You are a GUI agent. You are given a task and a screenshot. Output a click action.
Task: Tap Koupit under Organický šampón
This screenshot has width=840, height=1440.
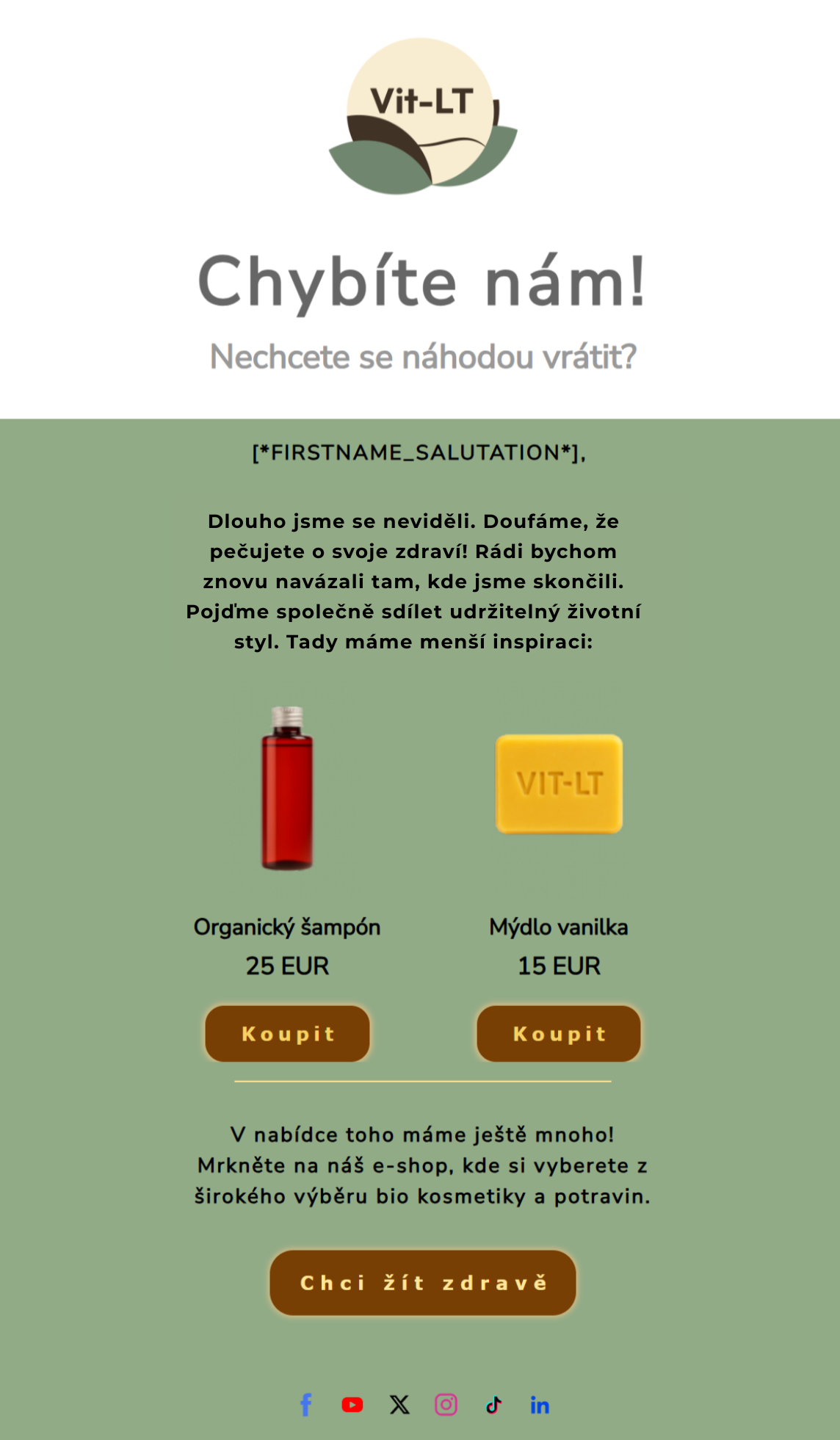287,1034
